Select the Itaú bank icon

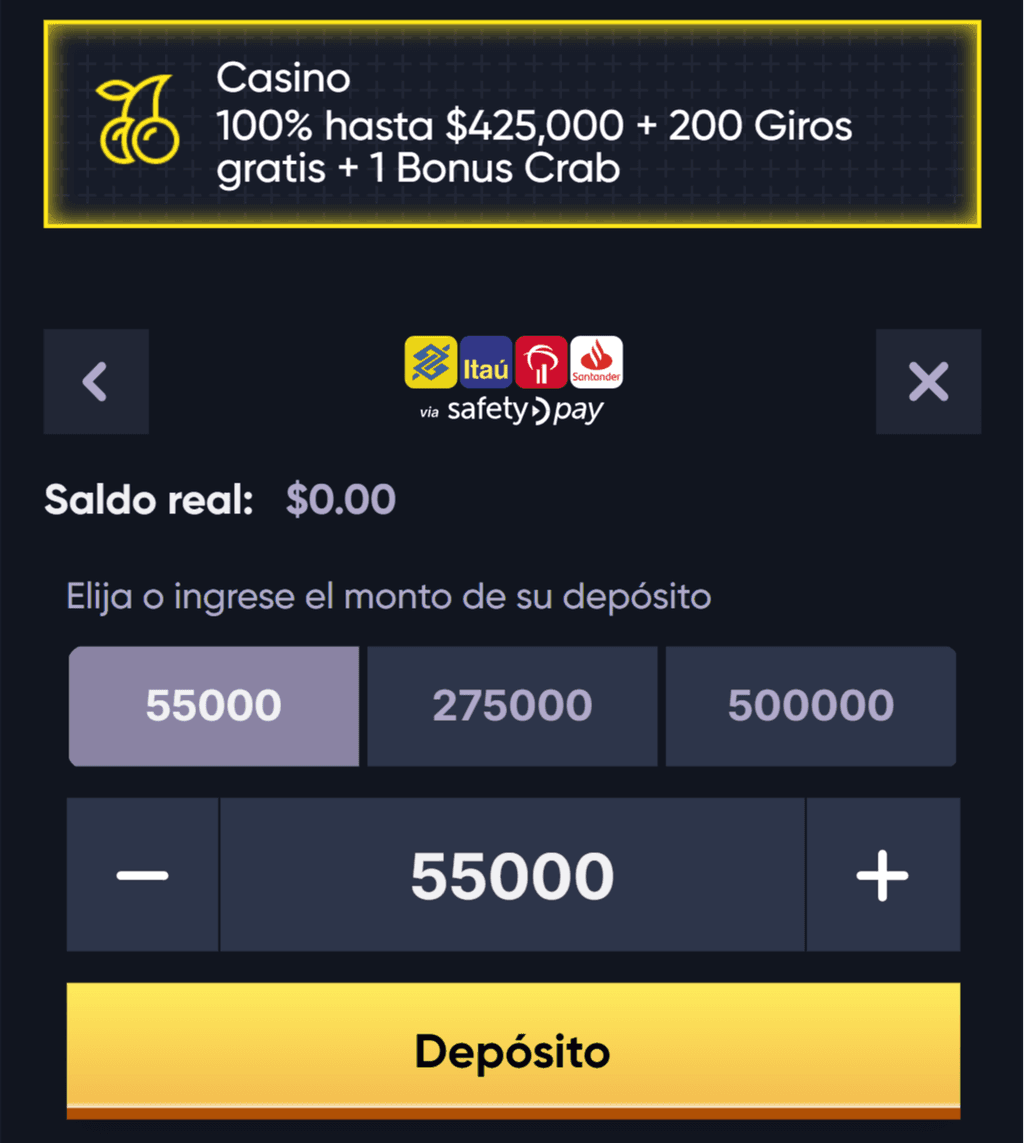click(484, 363)
